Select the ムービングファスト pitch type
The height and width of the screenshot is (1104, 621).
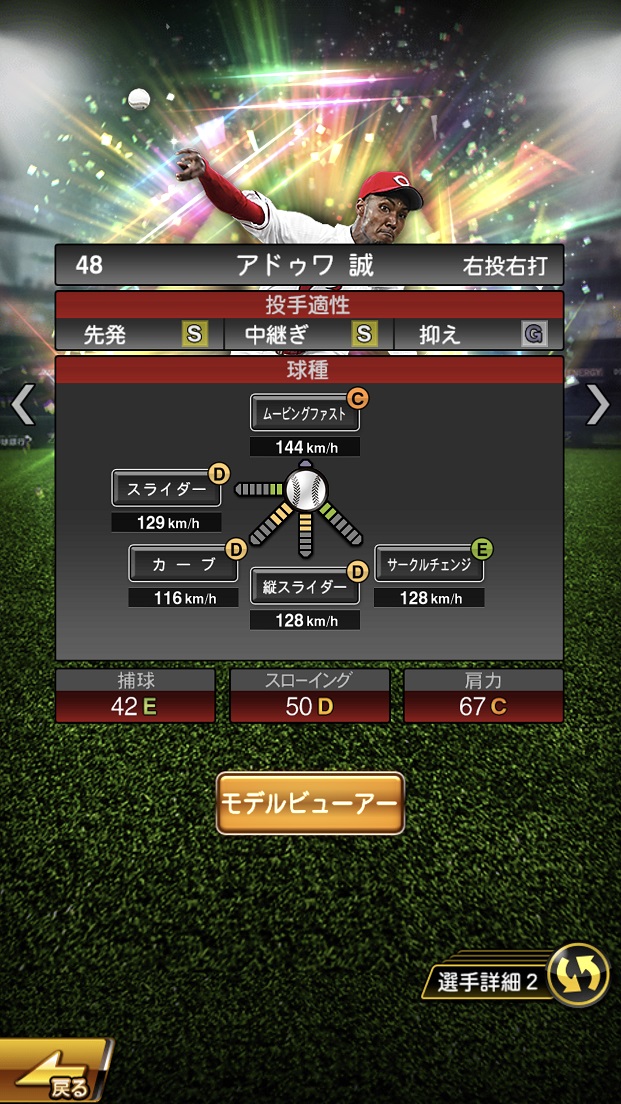click(x=305, y=412)
